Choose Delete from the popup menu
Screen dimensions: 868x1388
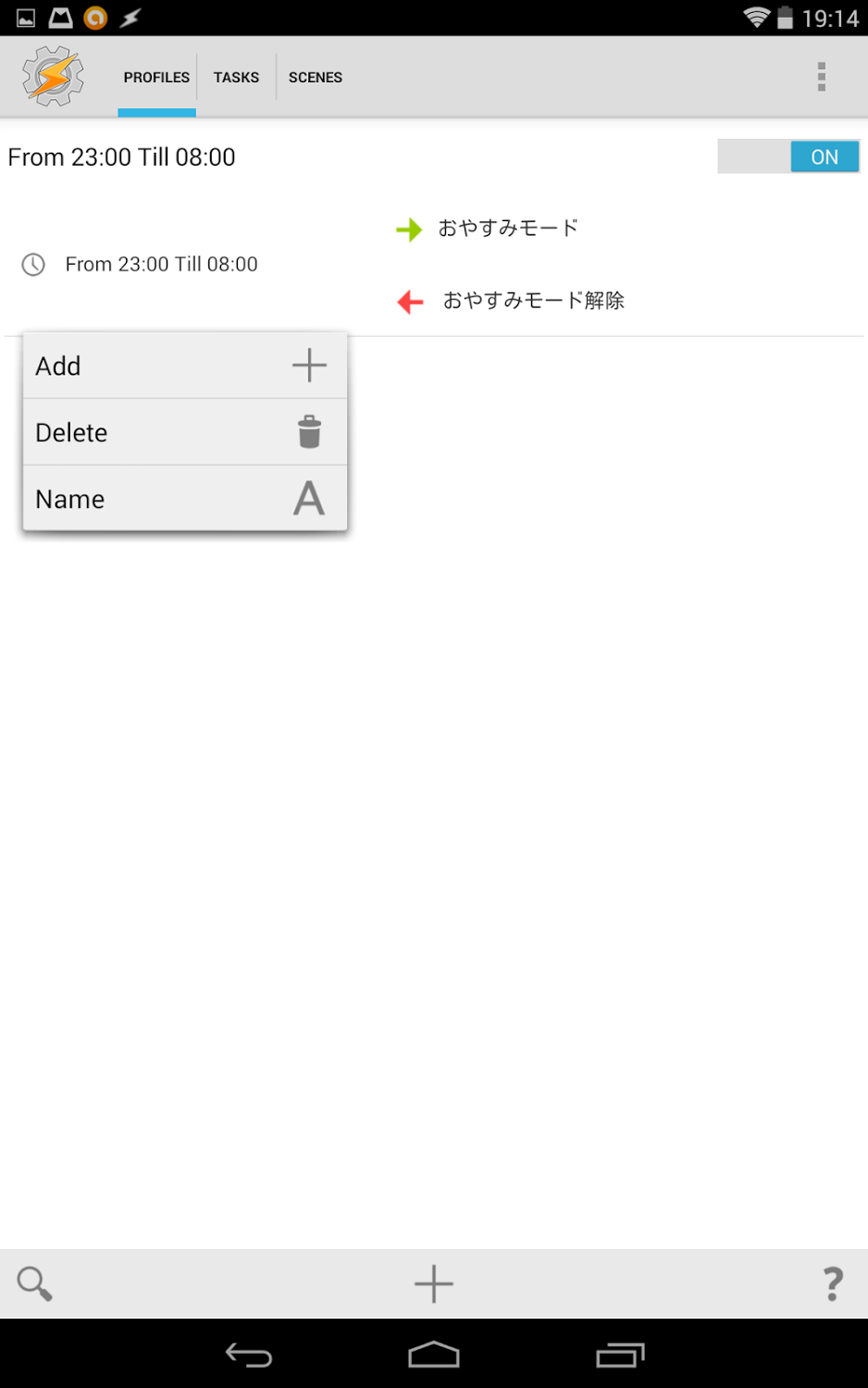pos(184,432)
